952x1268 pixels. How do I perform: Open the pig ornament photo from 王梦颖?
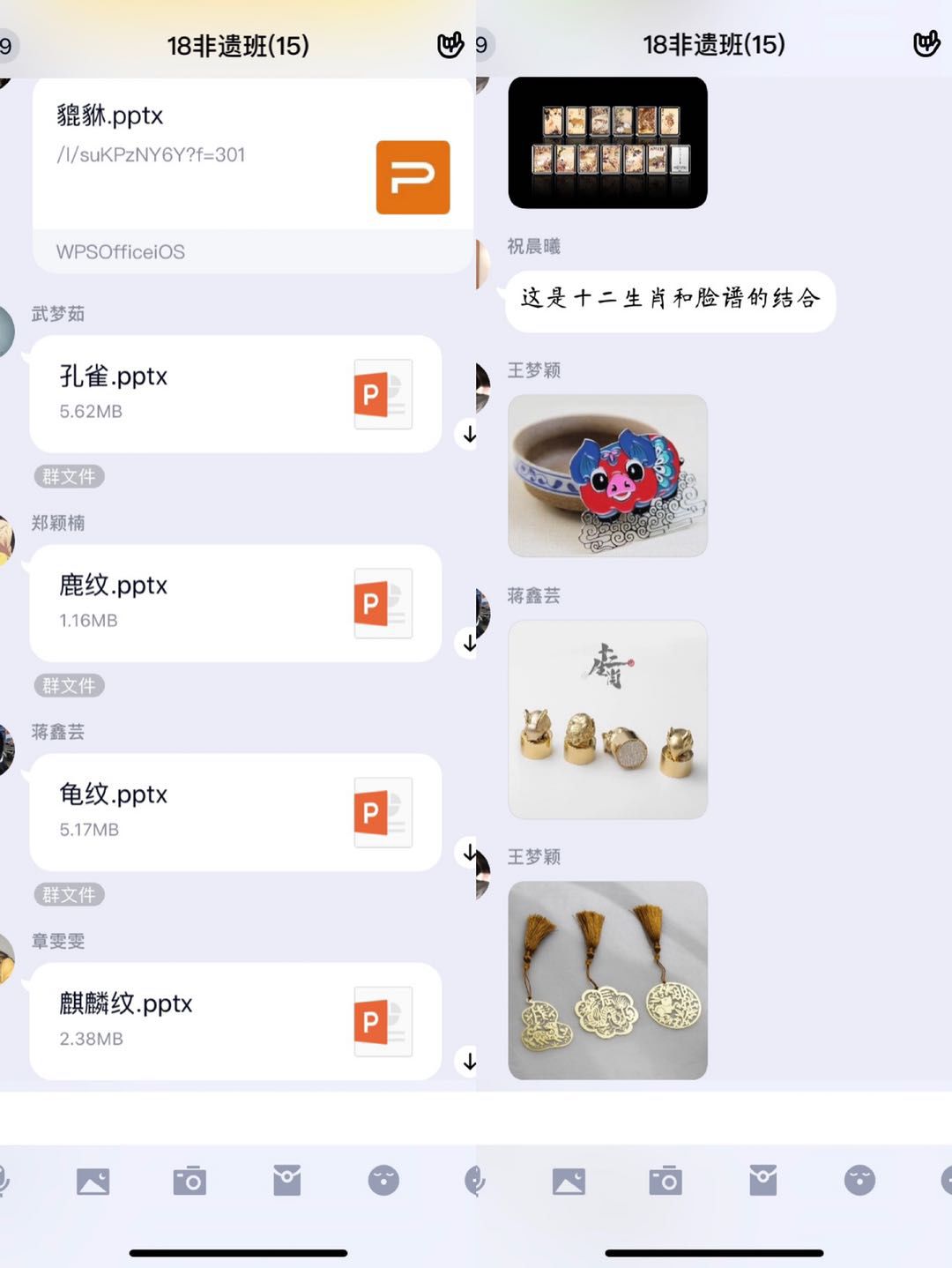tap(607, 475)
